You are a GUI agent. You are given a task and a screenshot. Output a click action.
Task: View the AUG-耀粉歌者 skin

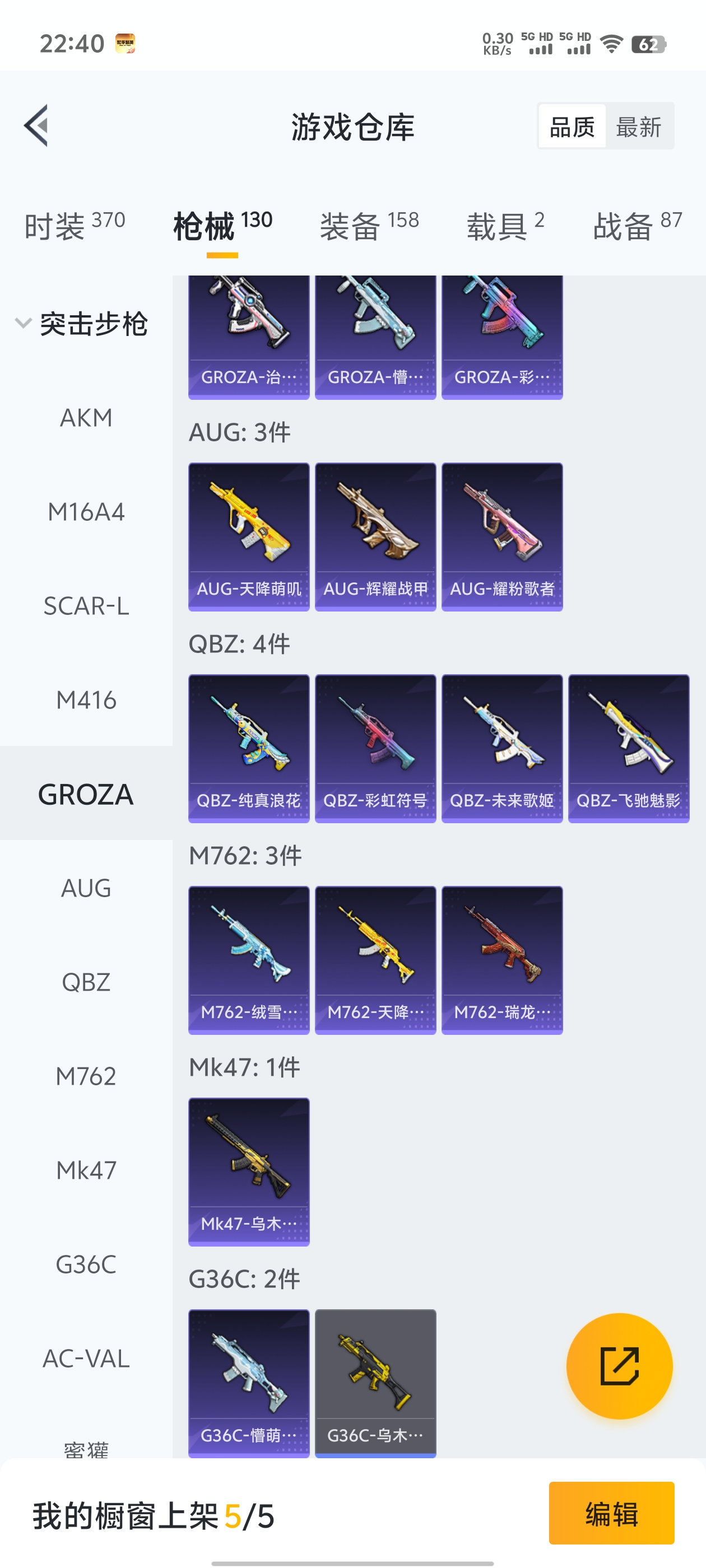pos(501,536)
